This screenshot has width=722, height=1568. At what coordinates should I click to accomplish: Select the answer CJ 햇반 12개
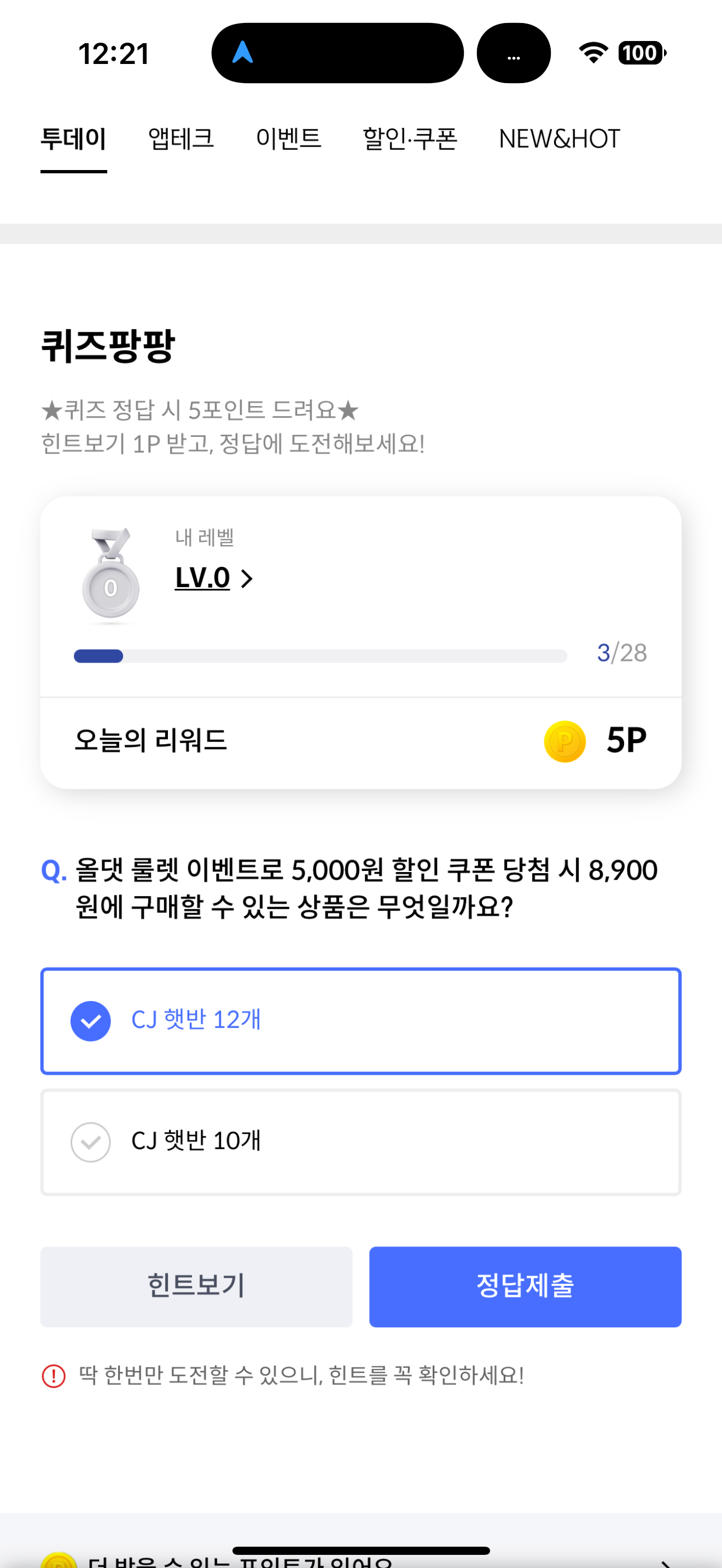(x=361, y=1021)
